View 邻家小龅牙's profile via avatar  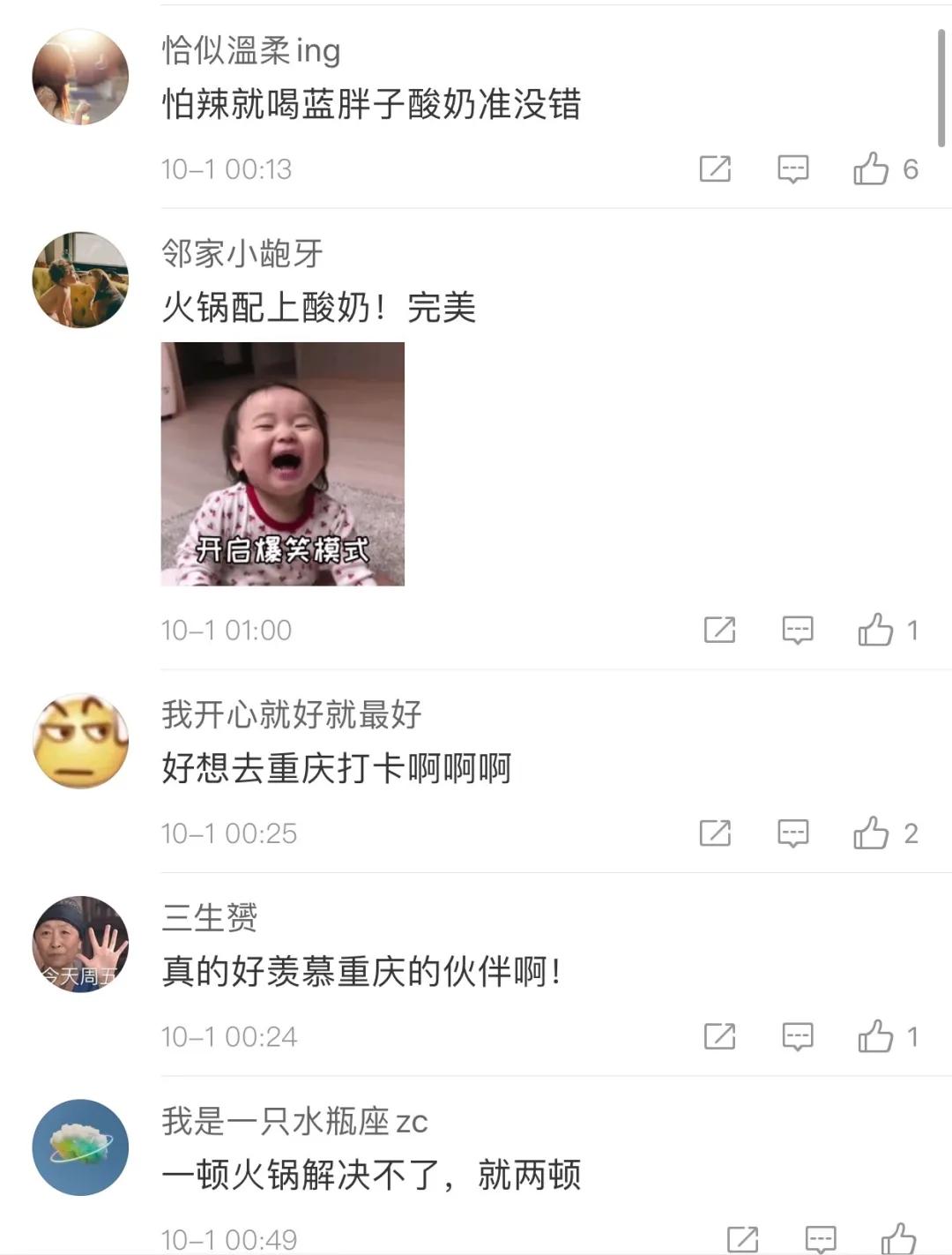pyautogui.click(x=80, y=280)
